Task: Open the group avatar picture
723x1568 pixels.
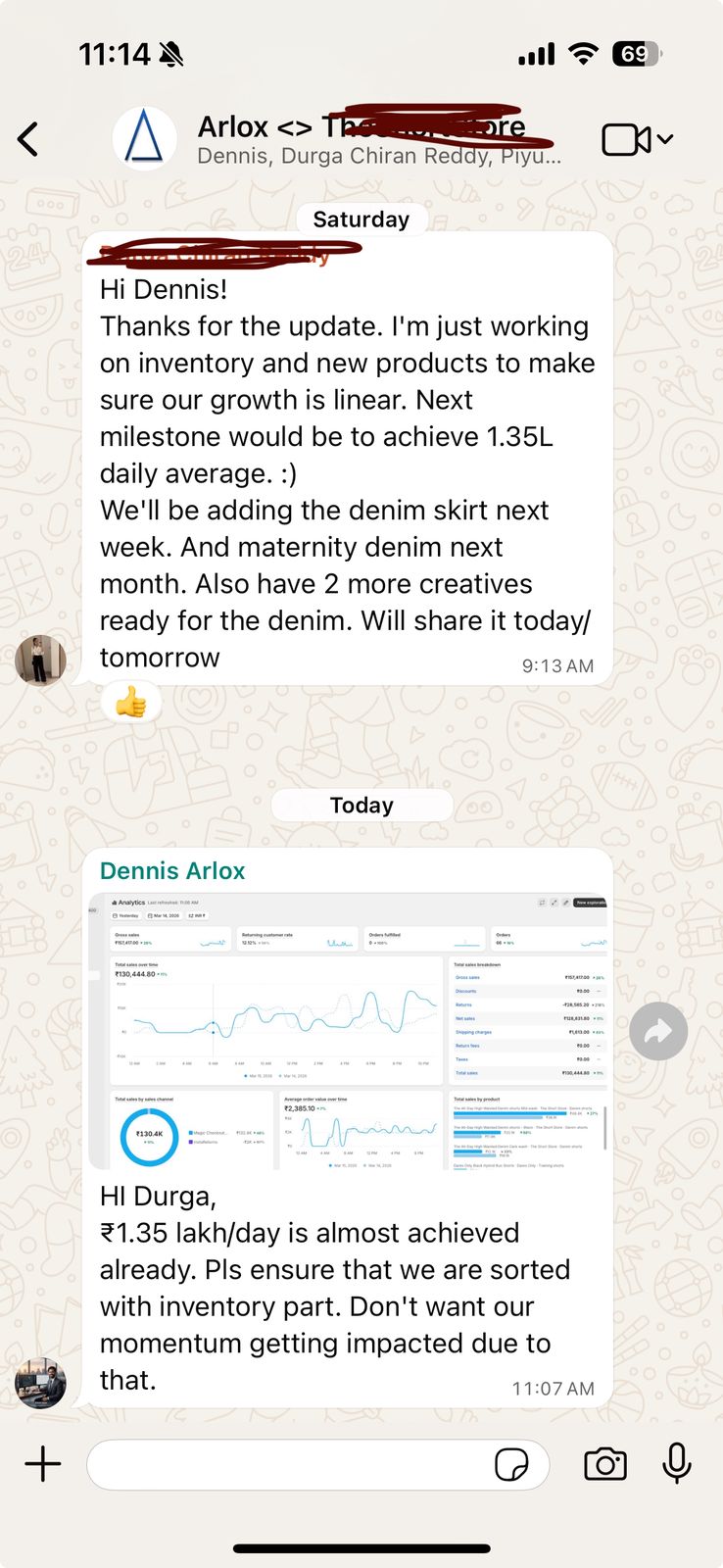Action: click(145, 139)
